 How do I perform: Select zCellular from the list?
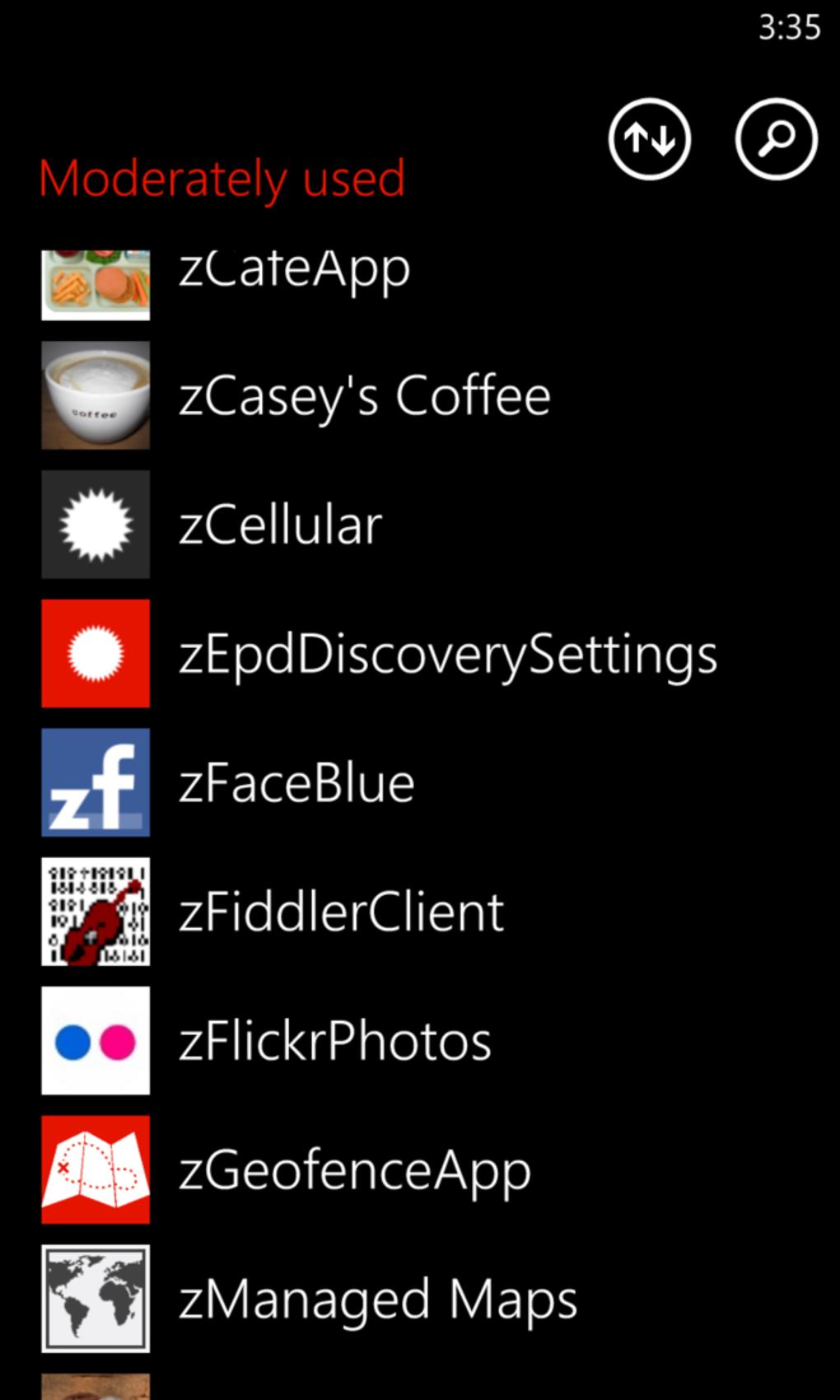[281, 525]
